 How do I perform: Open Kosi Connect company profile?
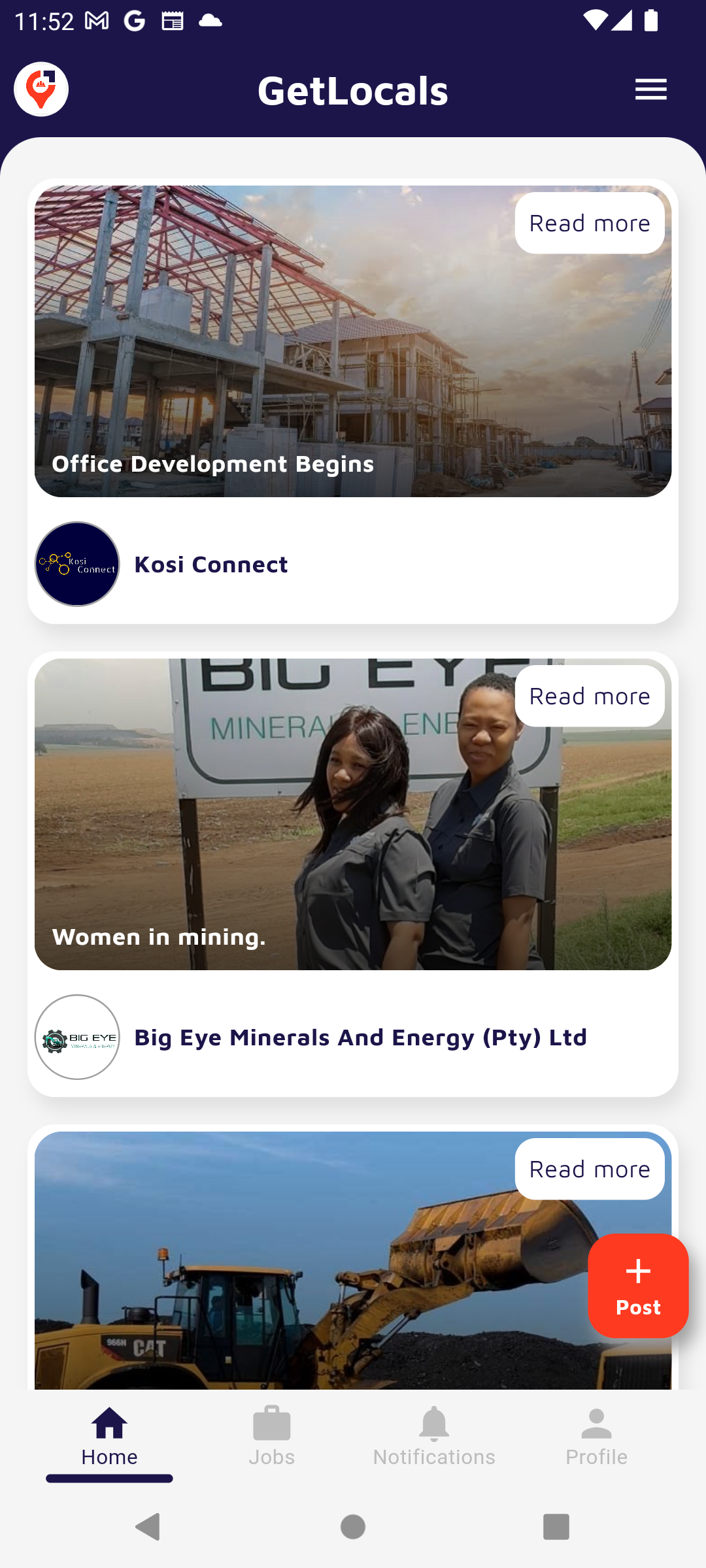pos(210,564)
